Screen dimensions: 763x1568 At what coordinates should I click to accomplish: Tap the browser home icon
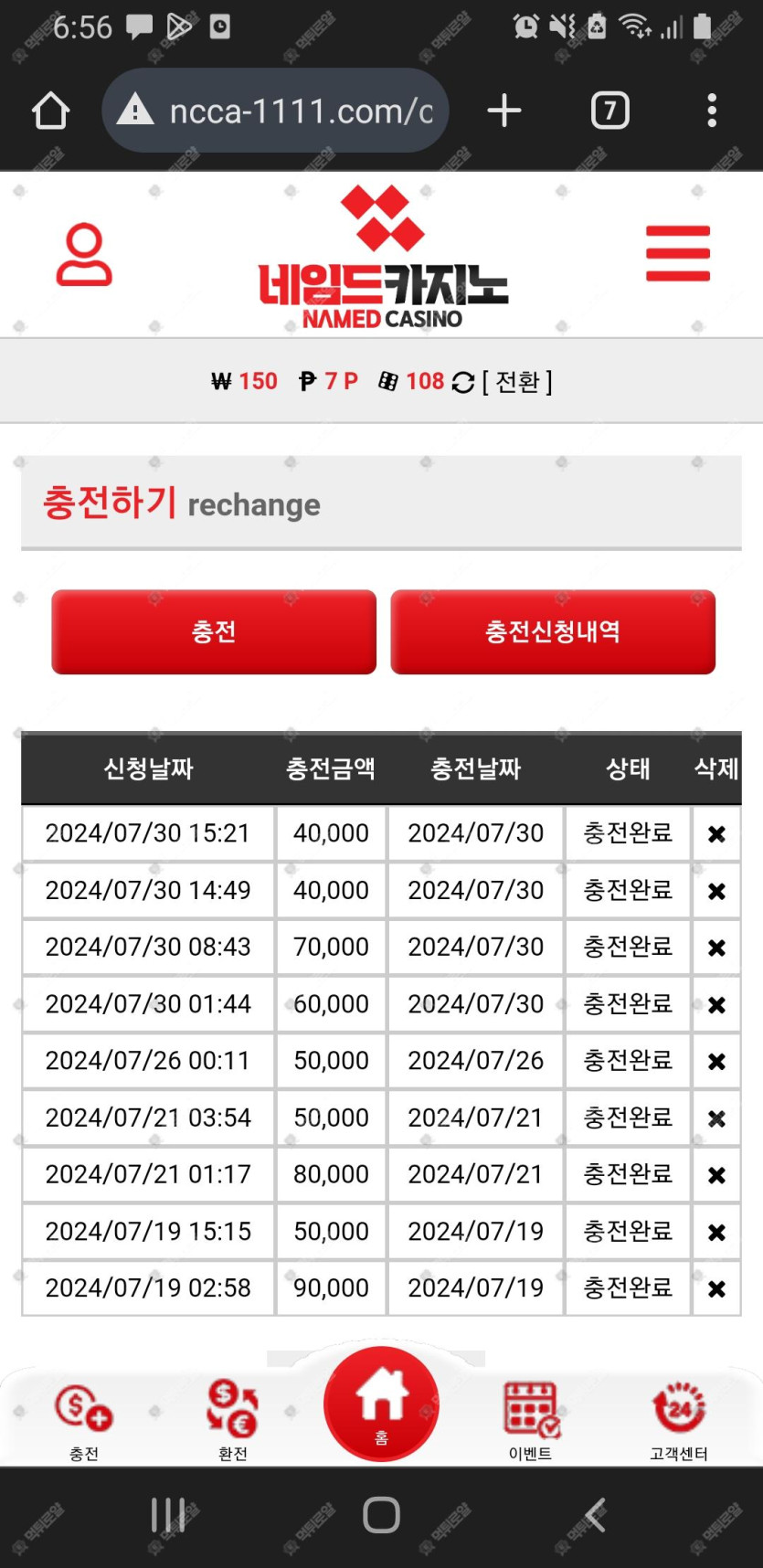[50, 111]
